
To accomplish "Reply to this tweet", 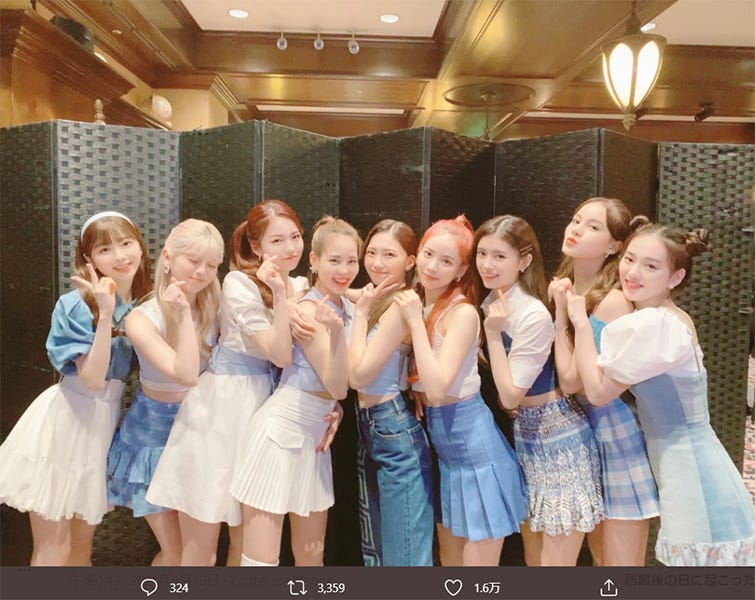I will tap(149, 587).
